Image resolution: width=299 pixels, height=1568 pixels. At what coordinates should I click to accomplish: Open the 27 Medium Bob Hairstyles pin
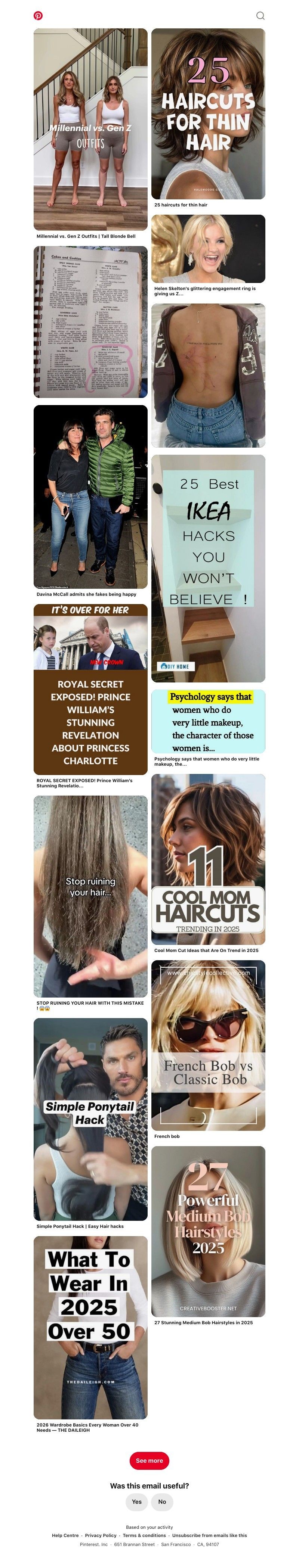208,1231
